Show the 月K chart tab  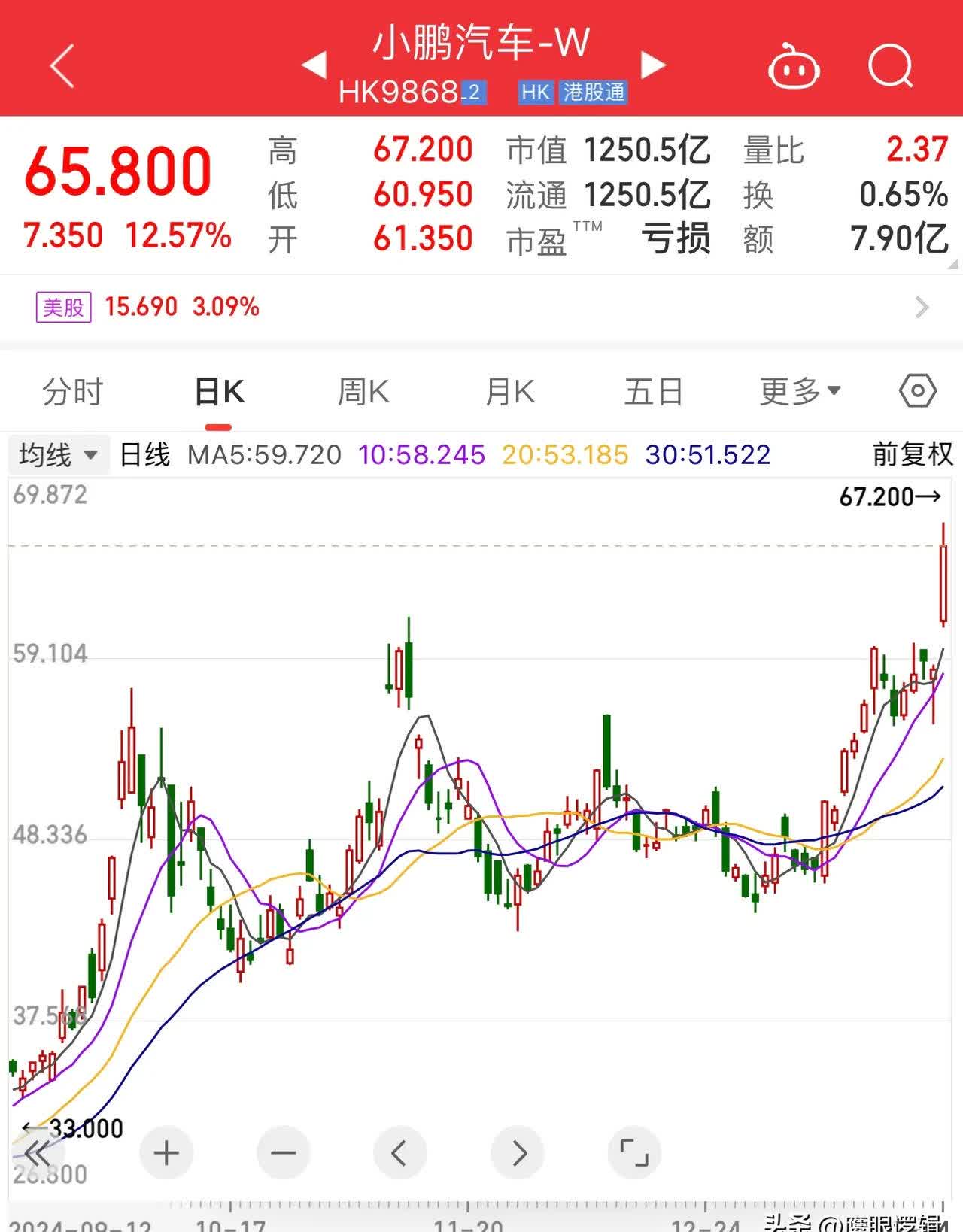click(x=509, y=392)
